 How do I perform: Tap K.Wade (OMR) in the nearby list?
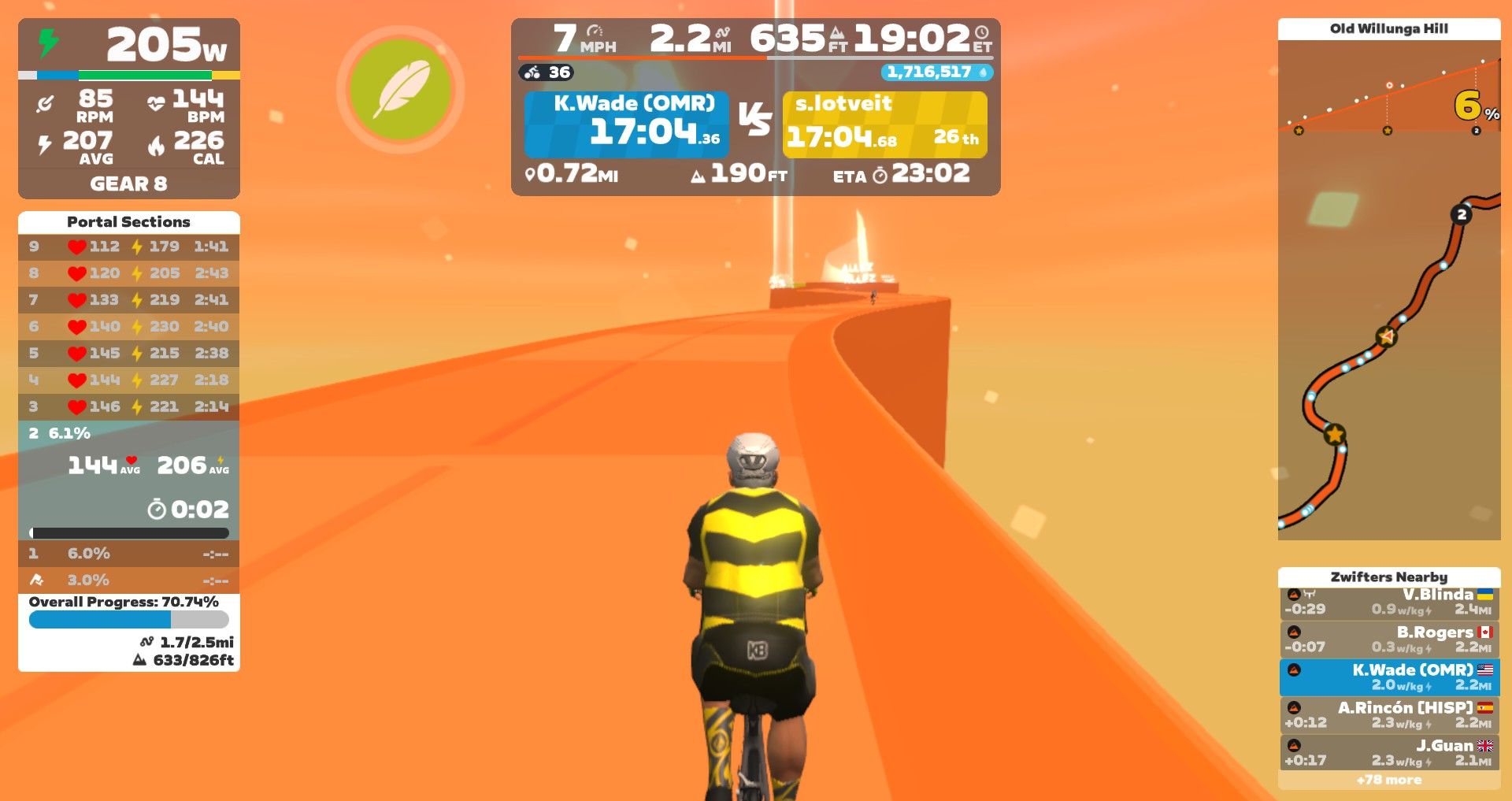point(1389,677)
